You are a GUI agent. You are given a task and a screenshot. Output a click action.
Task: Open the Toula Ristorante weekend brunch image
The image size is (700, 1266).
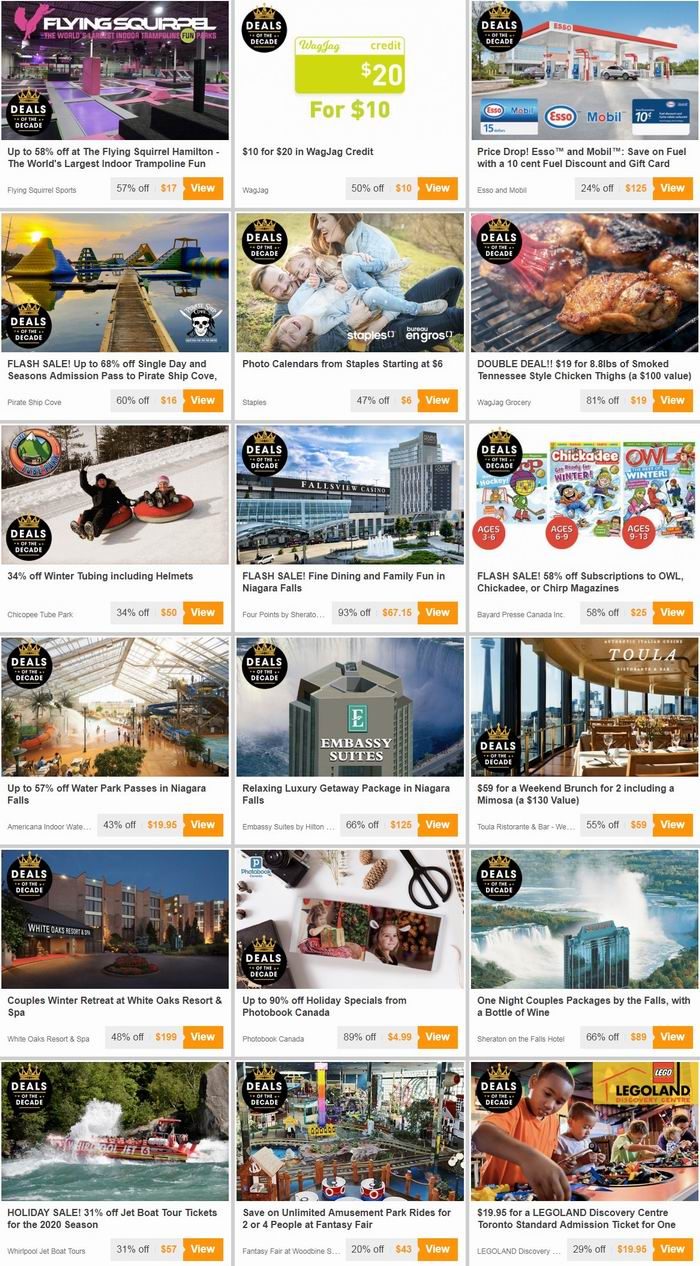(584, 706)
